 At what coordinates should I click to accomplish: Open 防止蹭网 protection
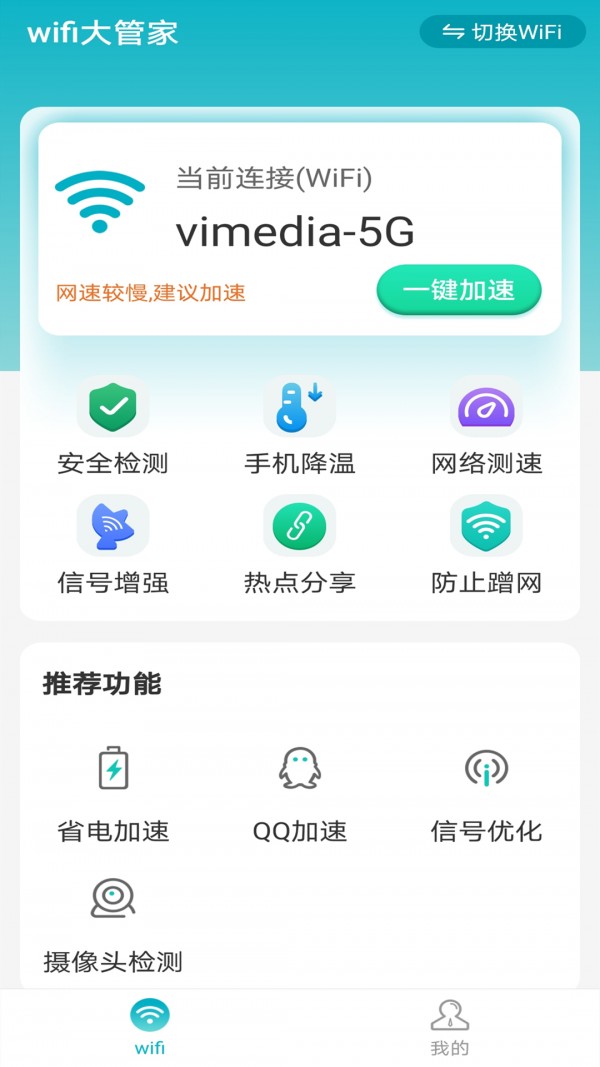(486, 545)
